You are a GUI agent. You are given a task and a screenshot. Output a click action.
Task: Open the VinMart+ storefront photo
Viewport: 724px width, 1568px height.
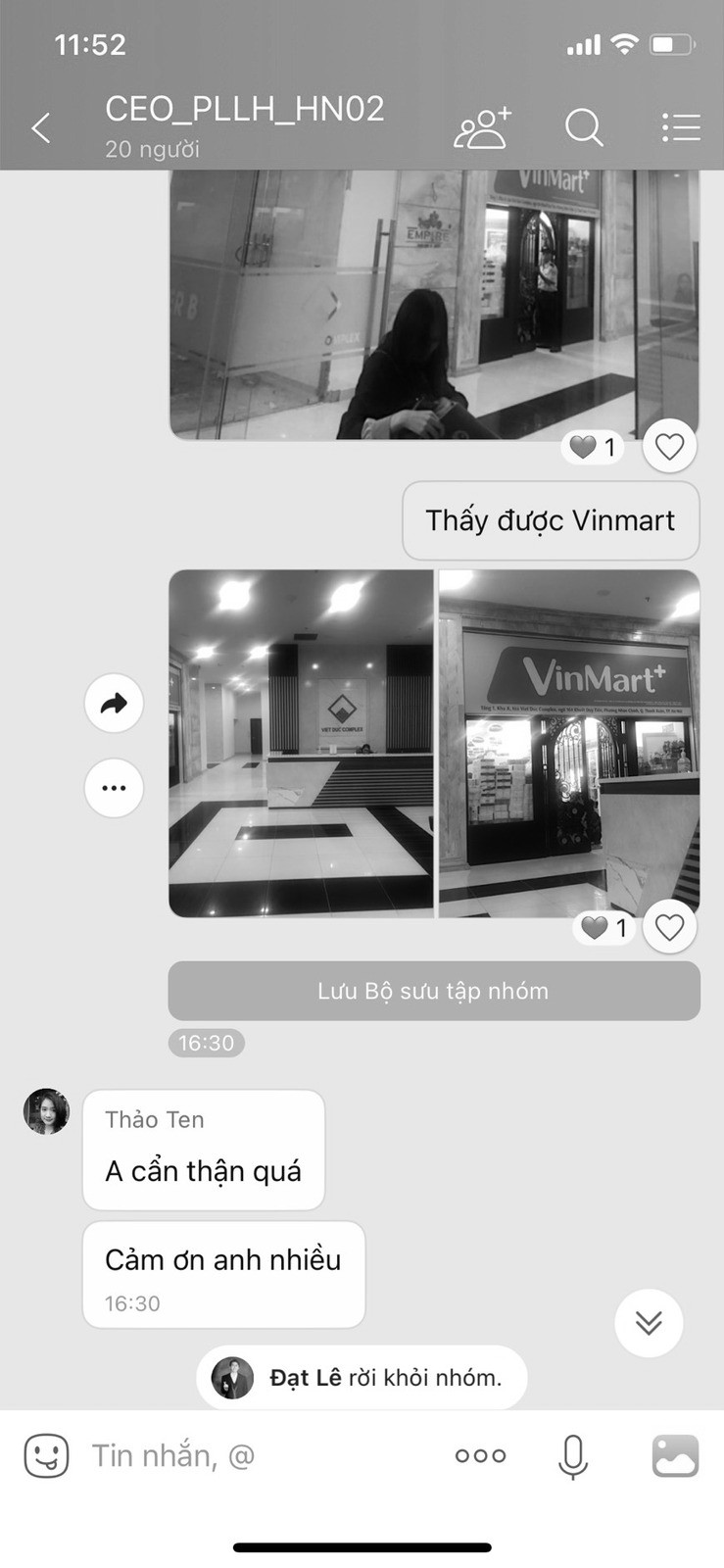(x=569, y=743)
